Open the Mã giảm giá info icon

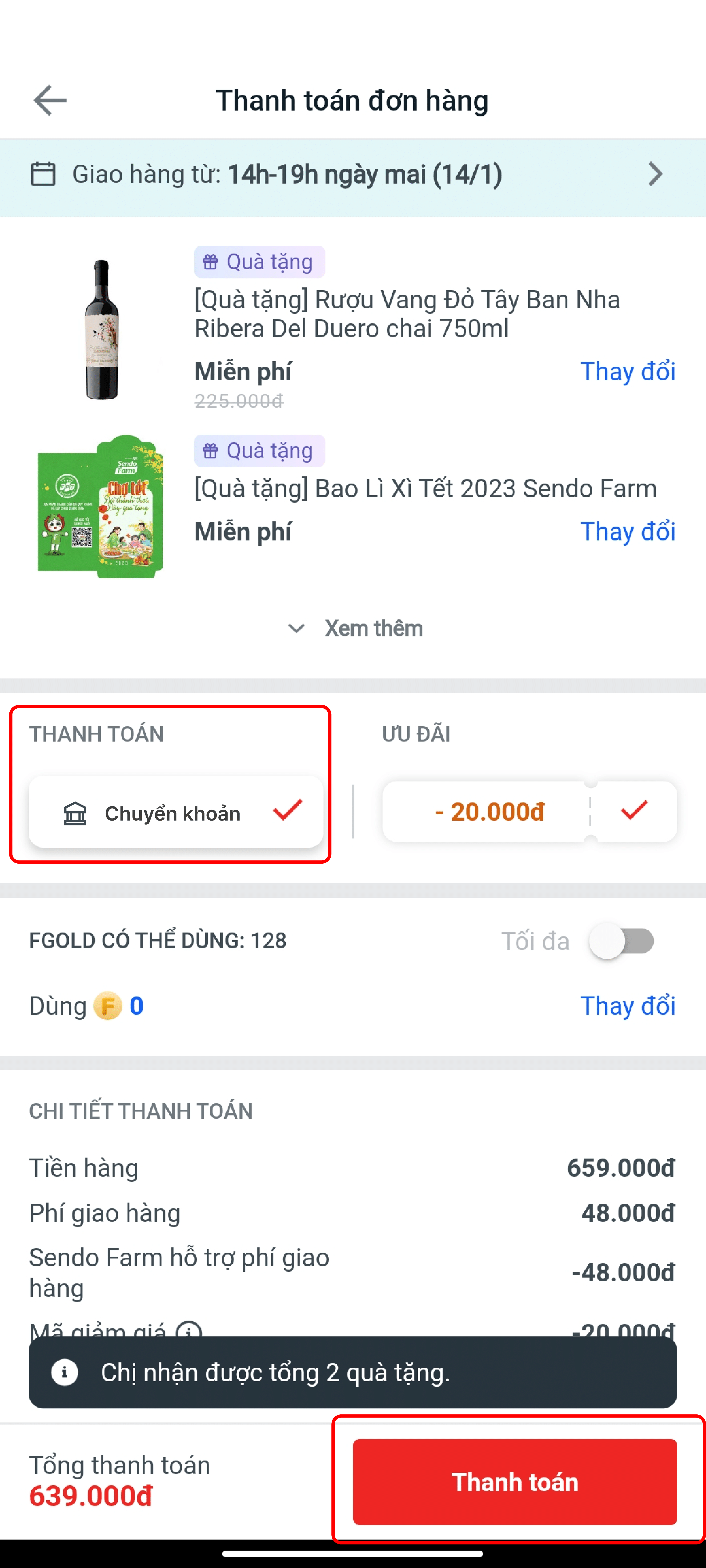point(189,1330)
